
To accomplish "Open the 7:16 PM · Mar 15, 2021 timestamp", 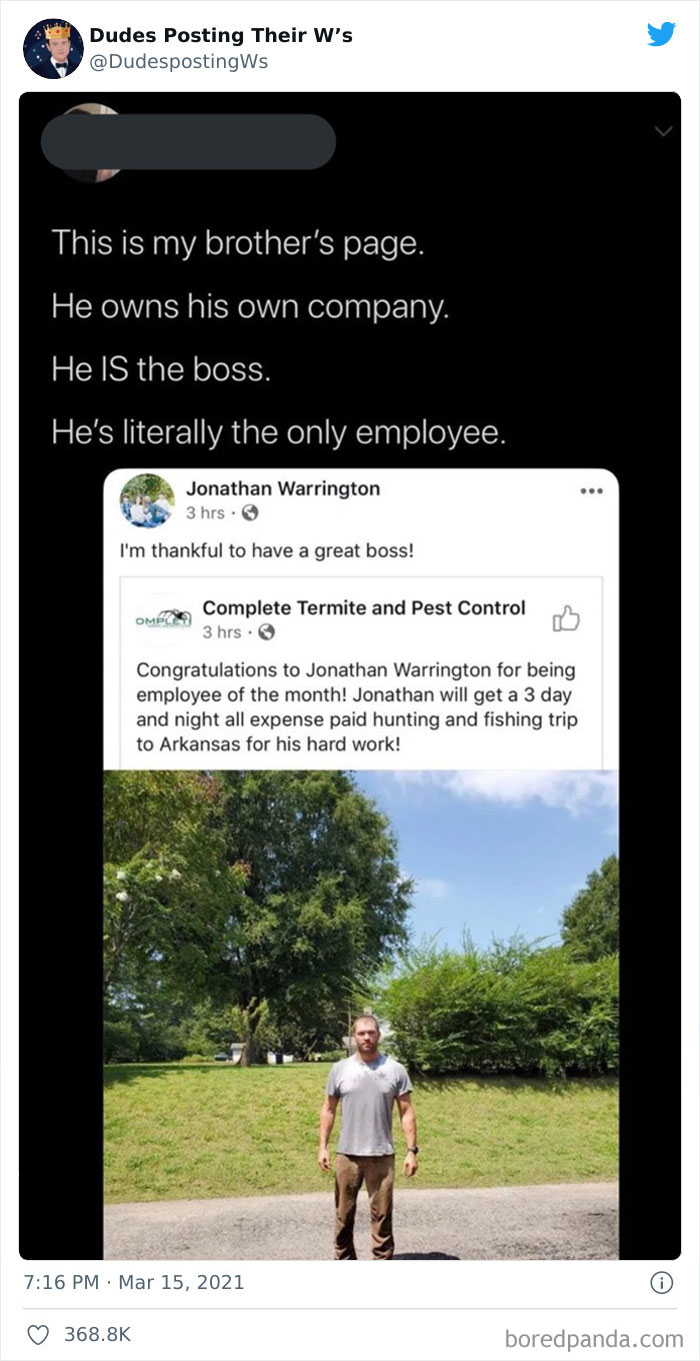I will (x=132, y=1282).
